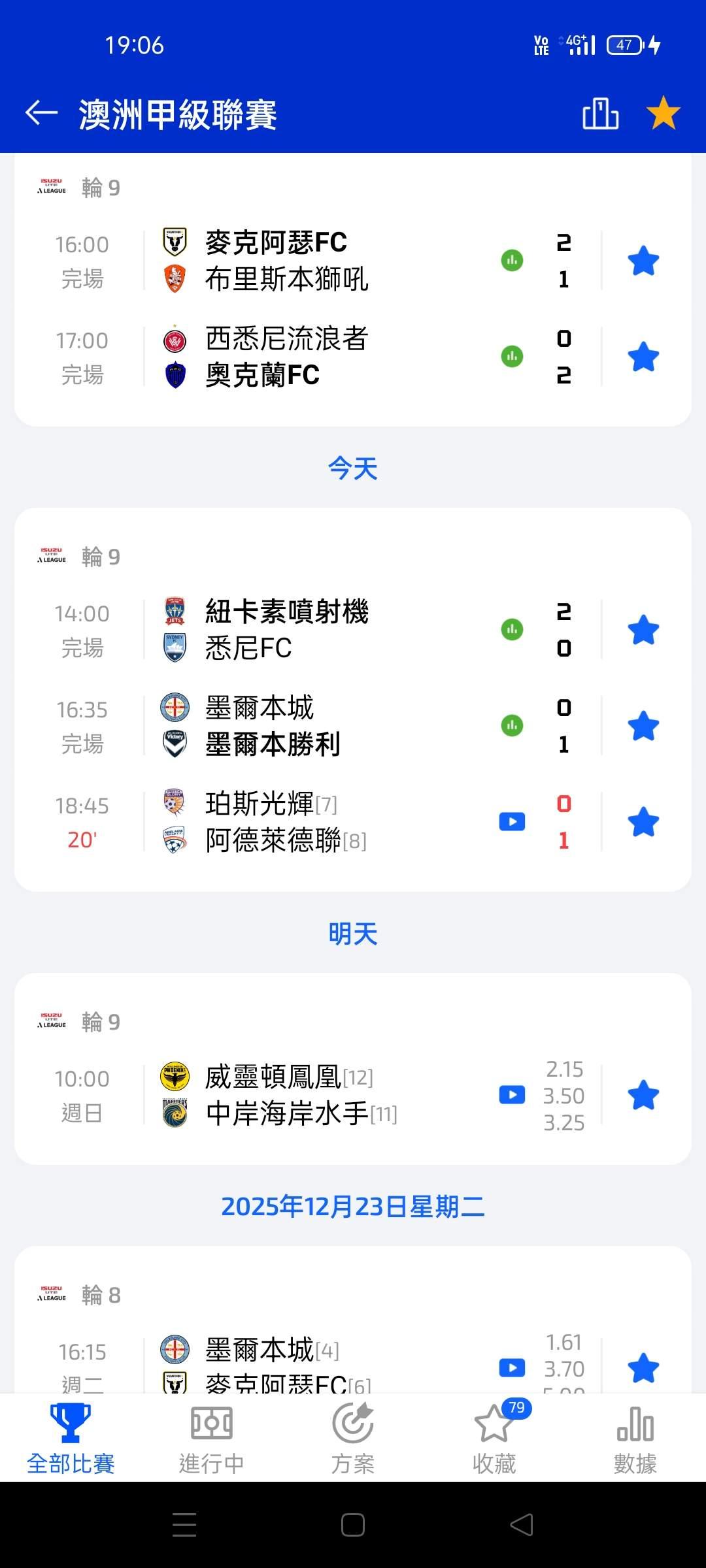Screen dimensions: 706x1568
Task: Tap the video icon for 威靈頓鳳凰 match
Action: [512, 1095]
